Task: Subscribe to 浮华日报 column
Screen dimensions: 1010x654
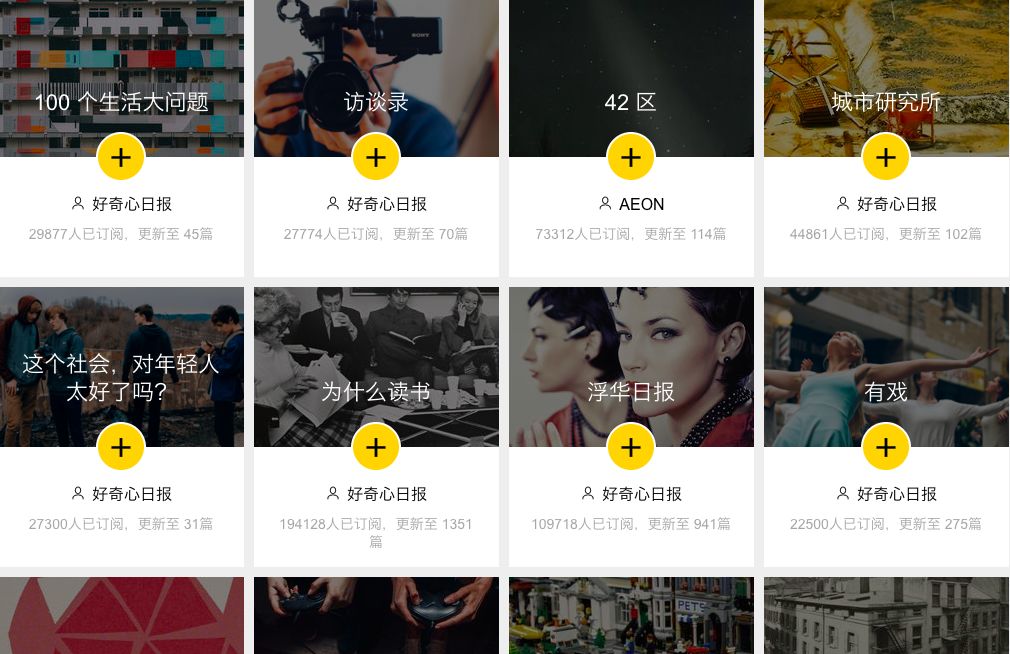Action: pyautogui.click(x=631, y=447)
